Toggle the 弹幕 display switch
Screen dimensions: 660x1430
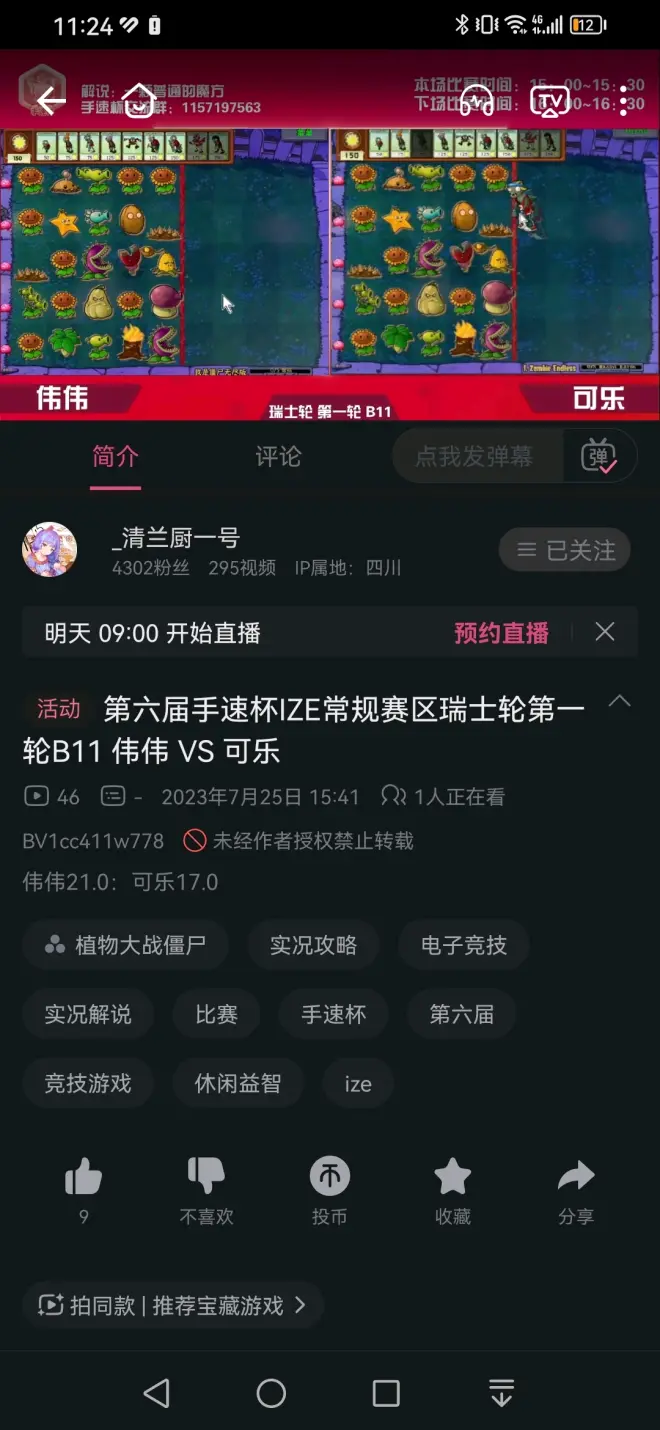(600, 457)
